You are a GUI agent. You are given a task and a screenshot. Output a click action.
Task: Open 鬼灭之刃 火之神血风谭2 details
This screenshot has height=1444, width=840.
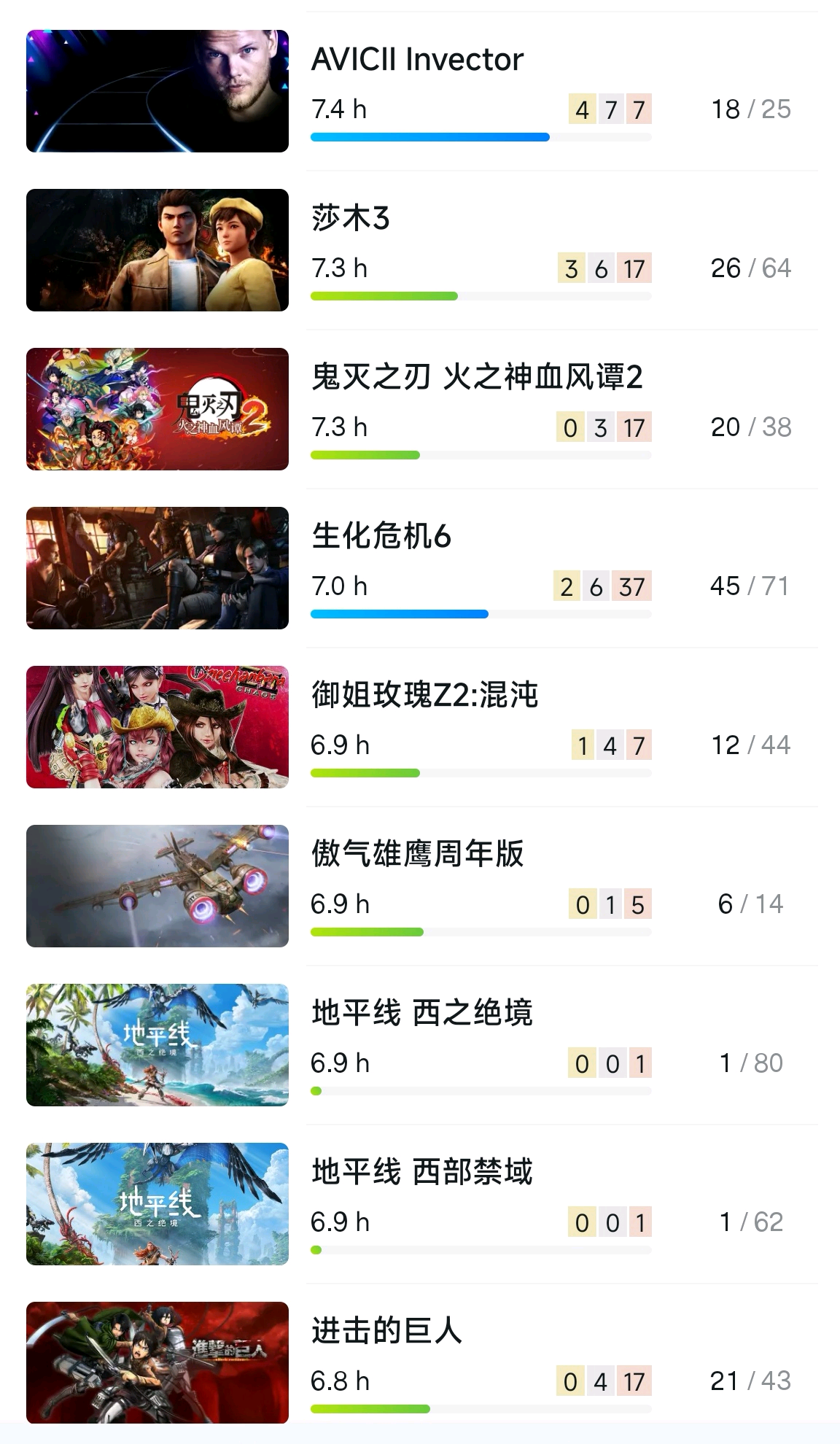(477, 378)
